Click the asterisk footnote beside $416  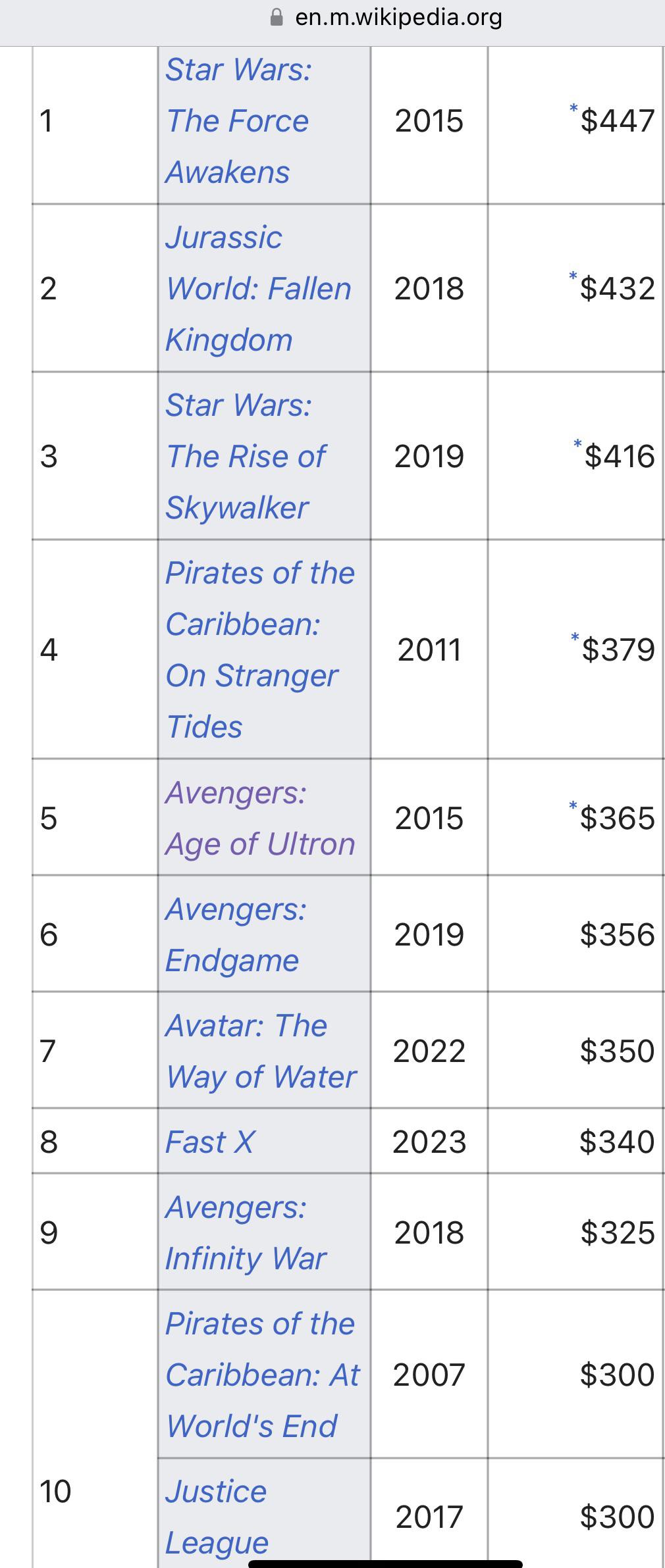point(575,442)
